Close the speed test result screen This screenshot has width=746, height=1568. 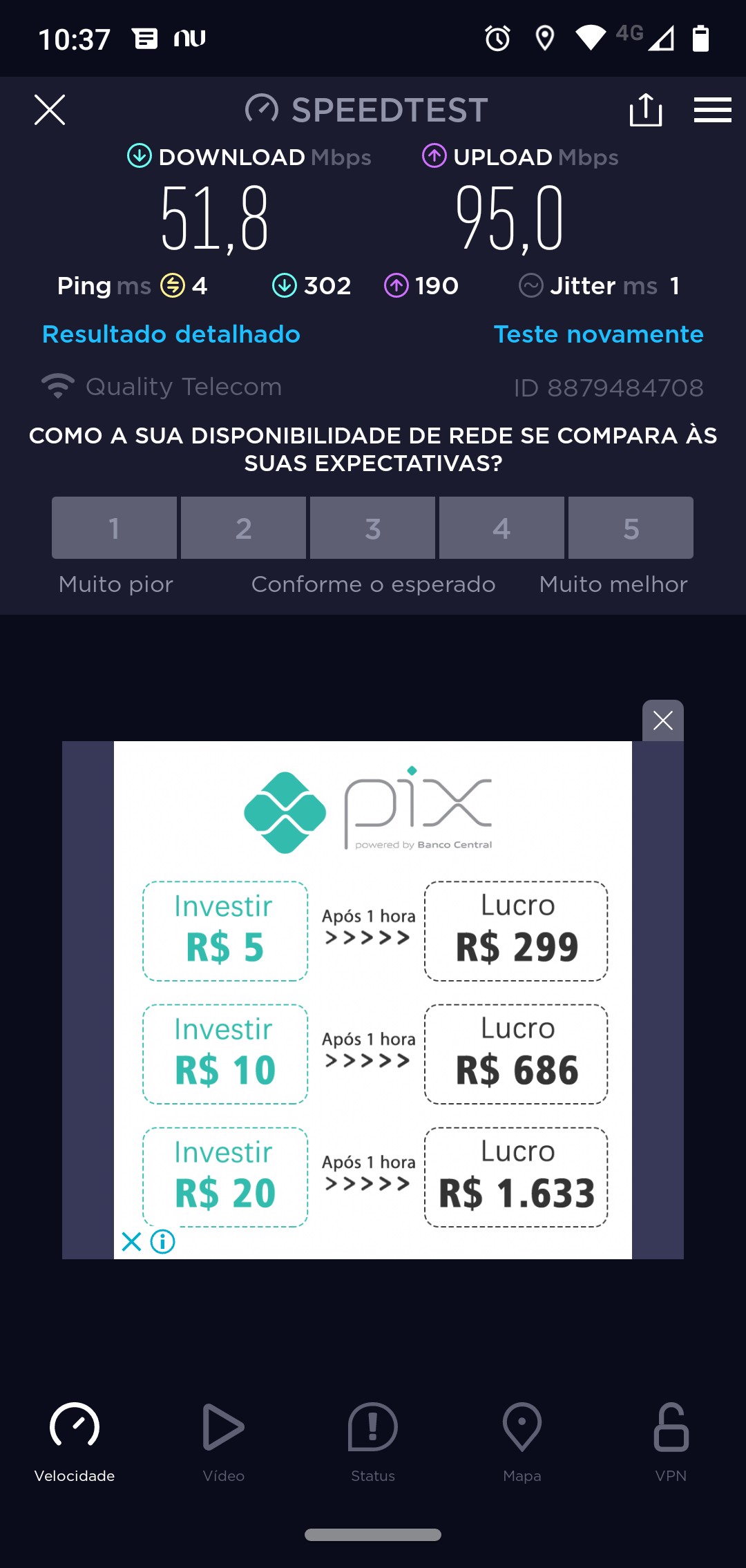pos(50,110)
